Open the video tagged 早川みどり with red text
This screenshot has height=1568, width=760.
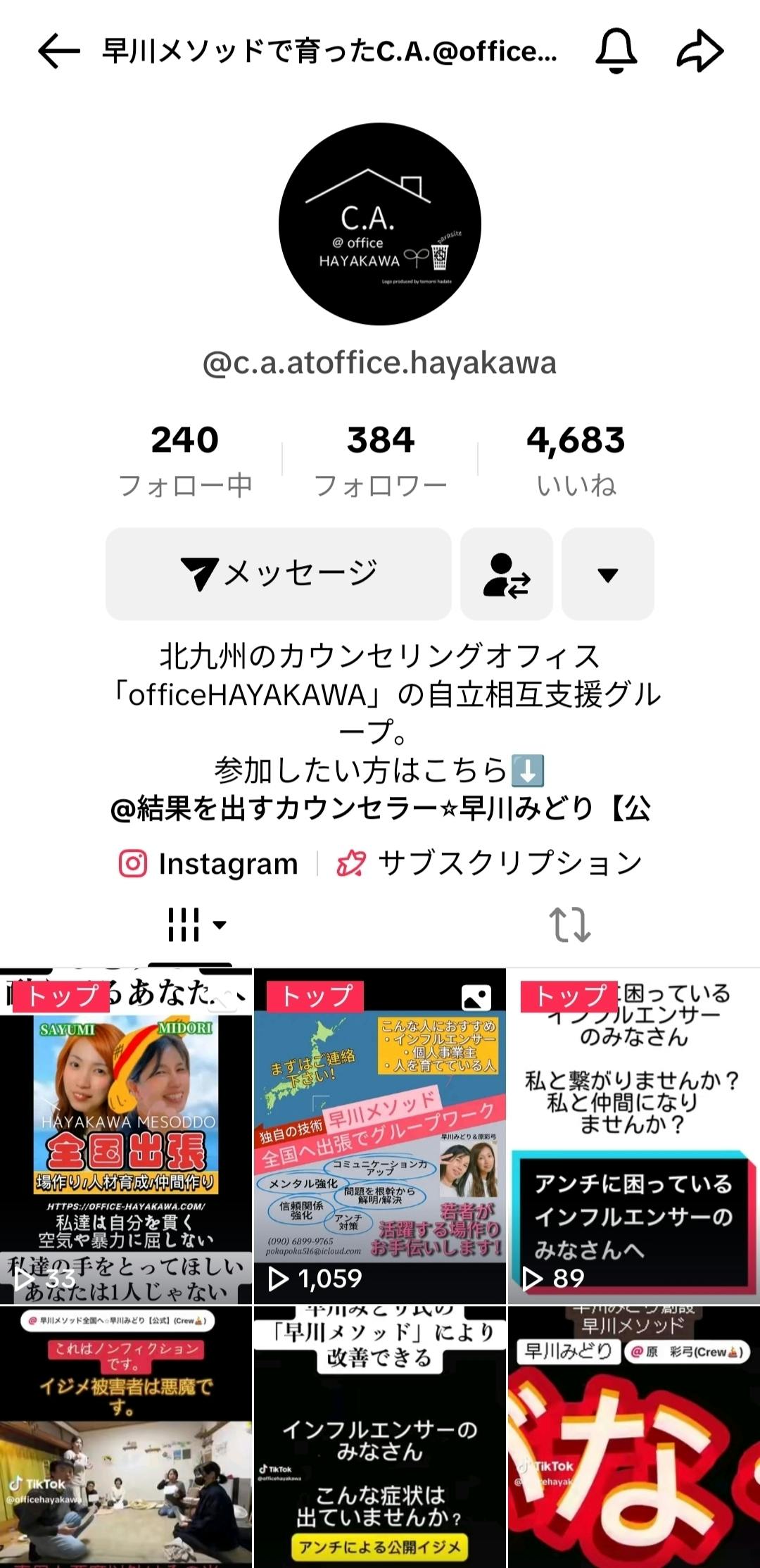click(x=634, y=1437)
